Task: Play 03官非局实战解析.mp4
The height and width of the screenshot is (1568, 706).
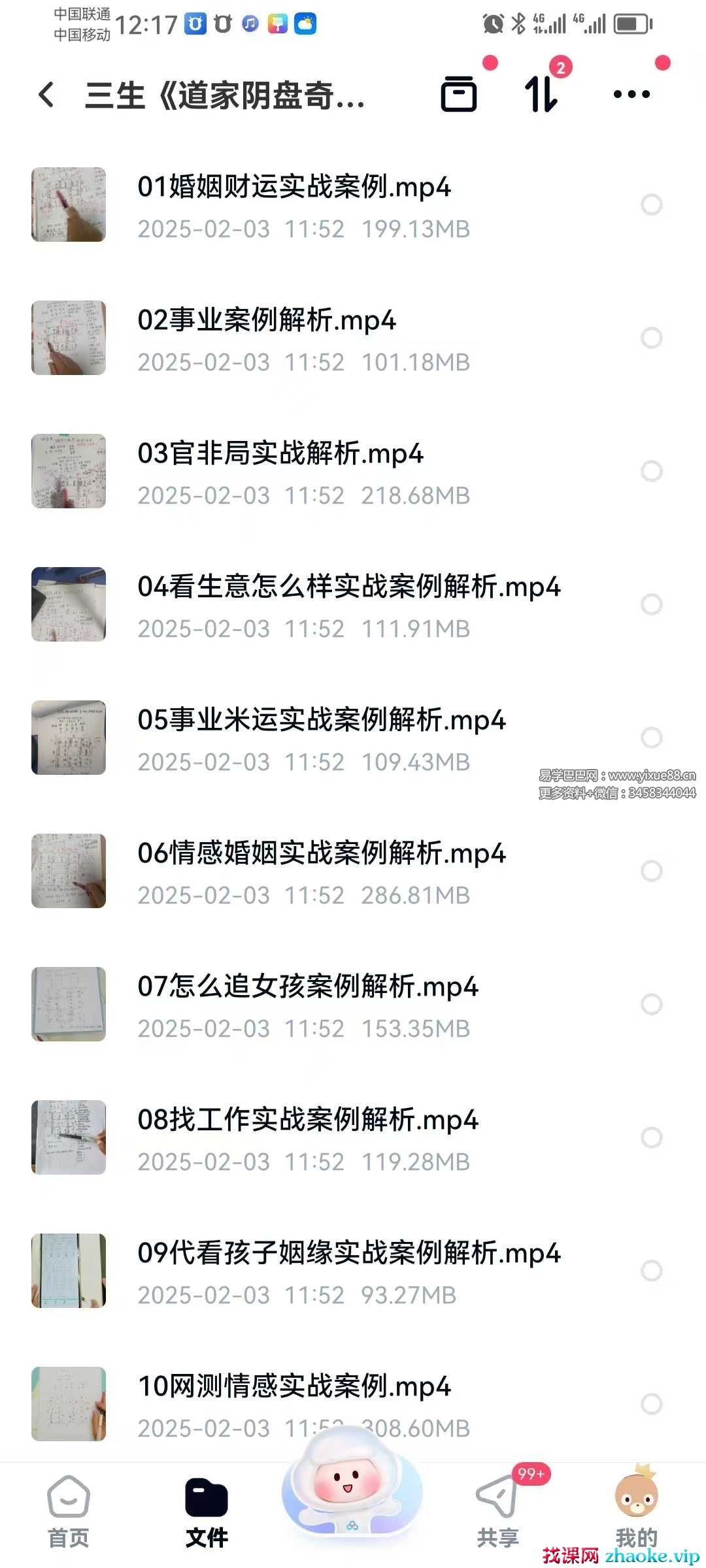Action: click(x=280, y=454)
